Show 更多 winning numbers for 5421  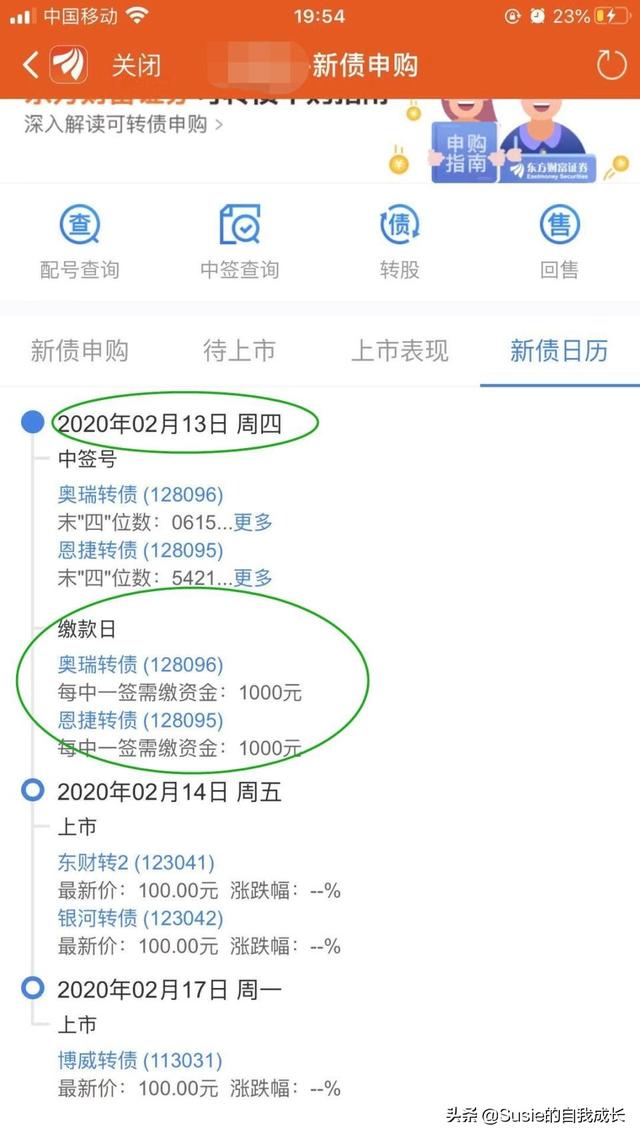[x=253, y=578]
